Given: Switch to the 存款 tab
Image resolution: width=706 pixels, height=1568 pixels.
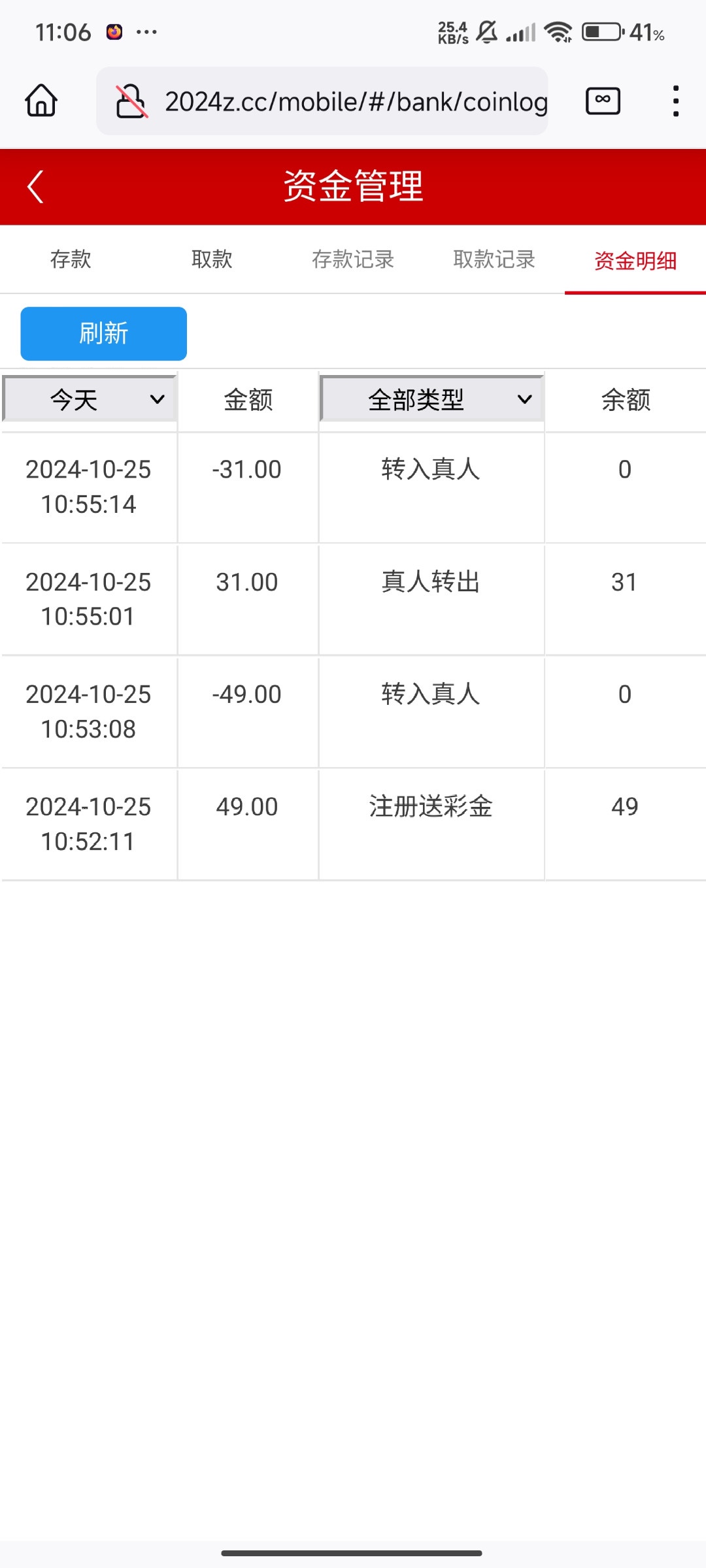Looking at the screenshot, I should click(x=71, y=259).
